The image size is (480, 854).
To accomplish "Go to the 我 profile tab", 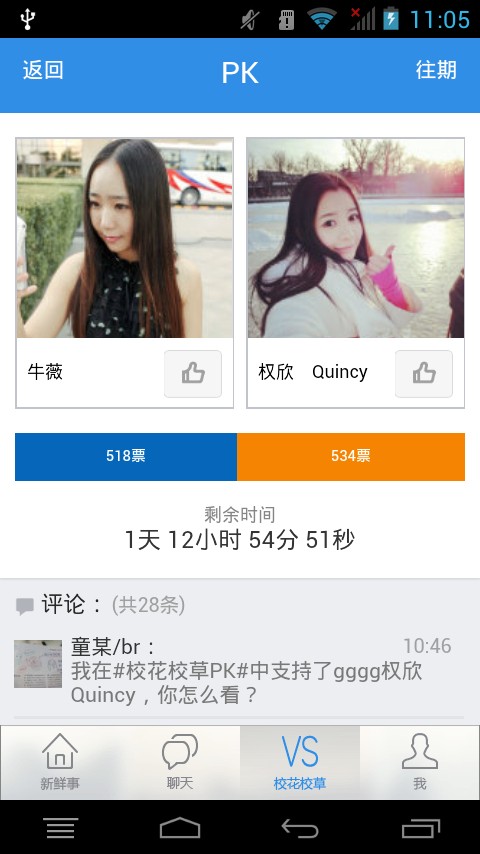I will point(420,762).
